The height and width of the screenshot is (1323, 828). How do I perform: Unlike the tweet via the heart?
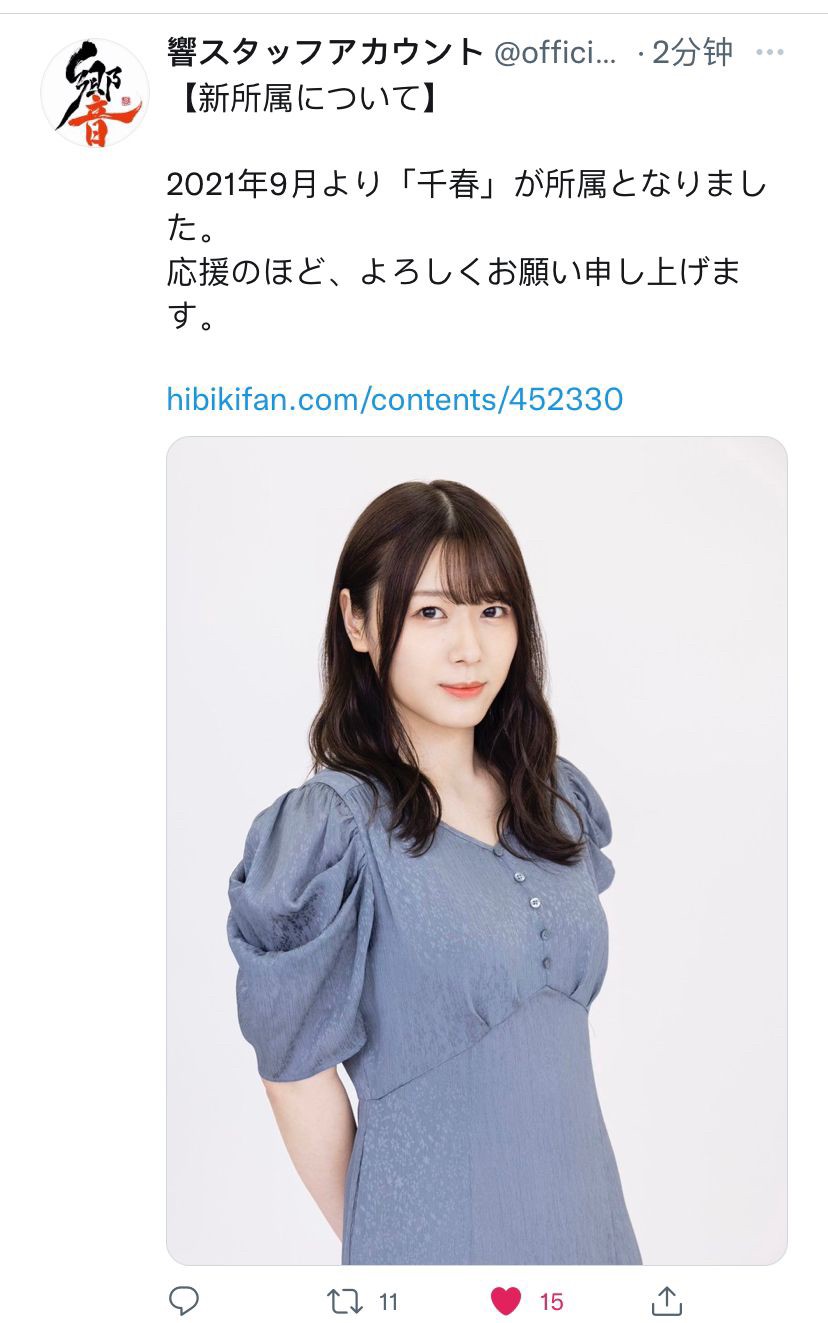[507, 1300]
